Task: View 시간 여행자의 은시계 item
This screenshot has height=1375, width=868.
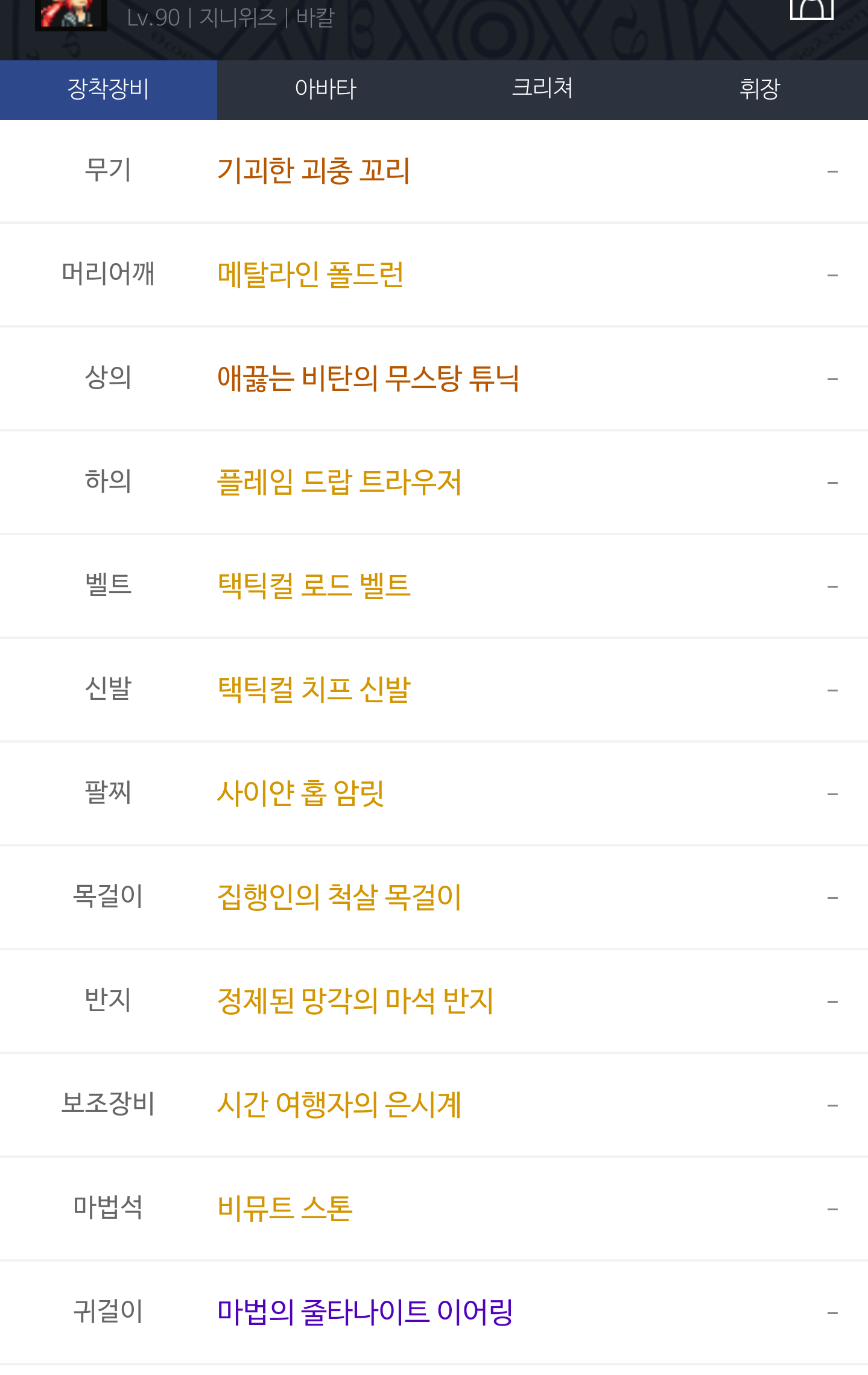Action: point(339,1105)
